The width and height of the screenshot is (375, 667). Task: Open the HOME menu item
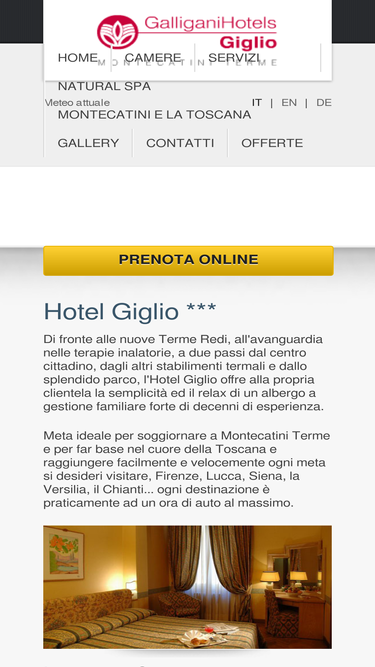click(x=77, y=57)
